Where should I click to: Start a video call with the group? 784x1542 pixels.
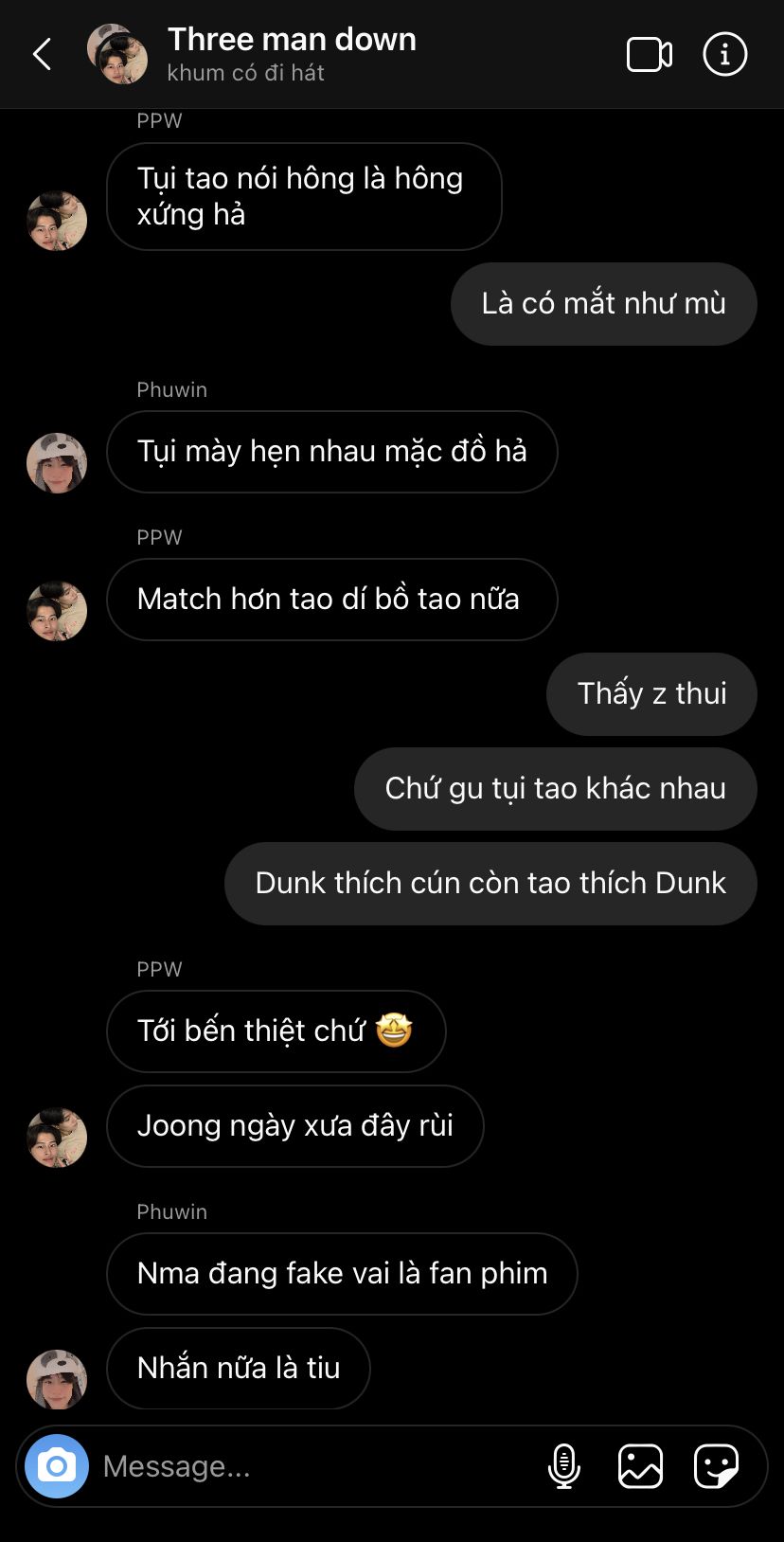650,55
